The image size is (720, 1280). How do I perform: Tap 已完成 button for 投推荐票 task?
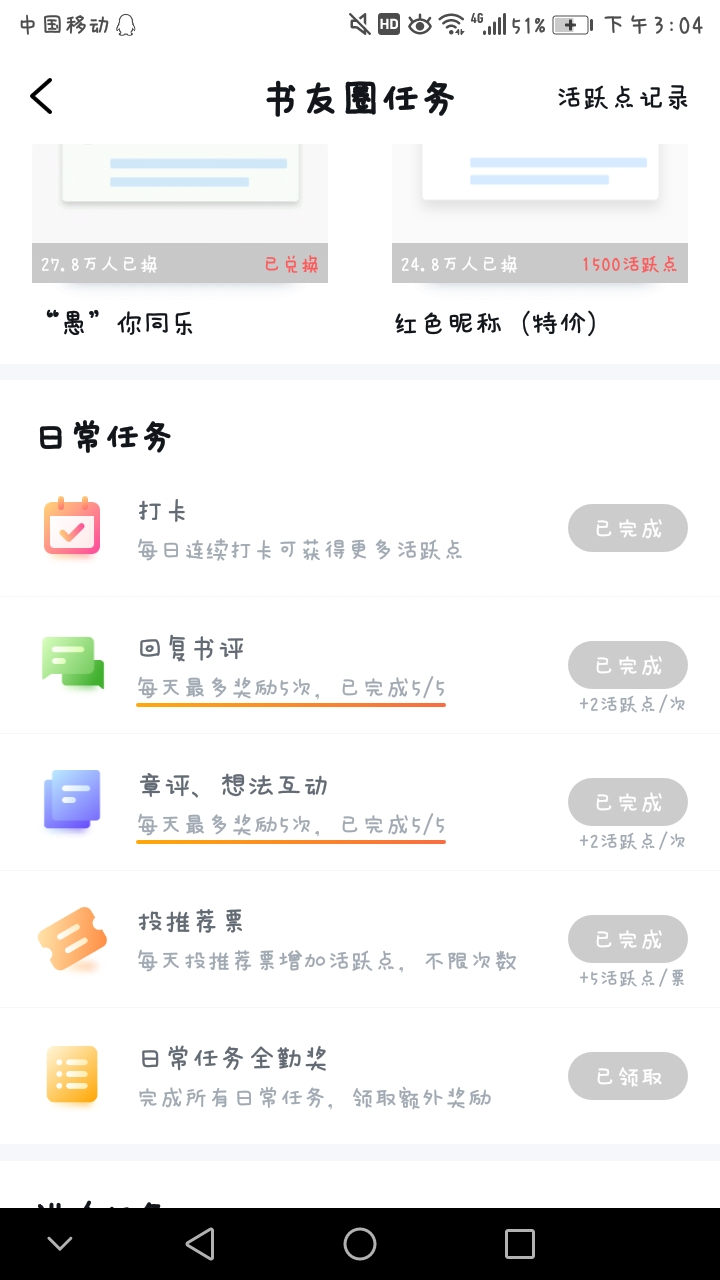pyautogui.click(x=628, y=939)
